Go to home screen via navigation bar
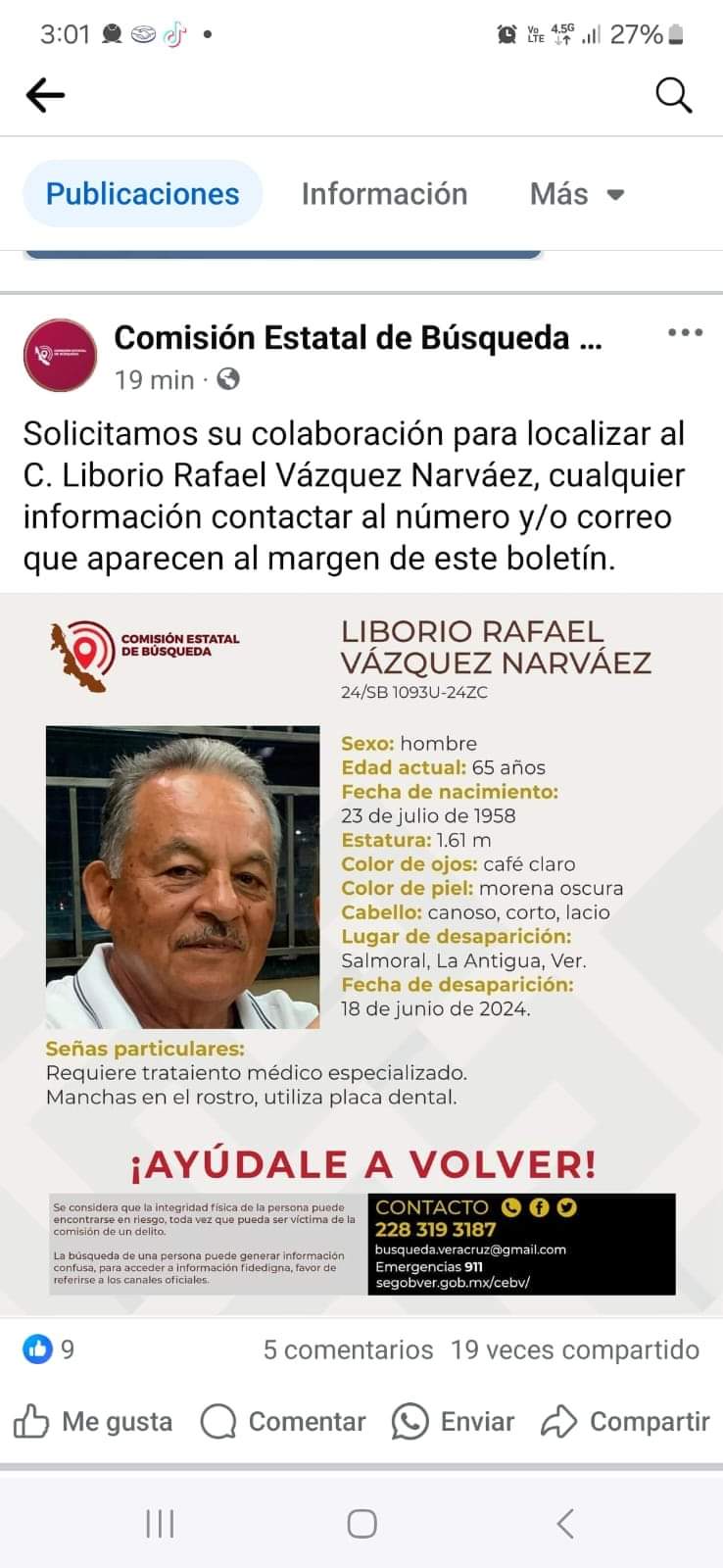The width and height of the screenshot is (723, 1568). [x=361, y=1524]
